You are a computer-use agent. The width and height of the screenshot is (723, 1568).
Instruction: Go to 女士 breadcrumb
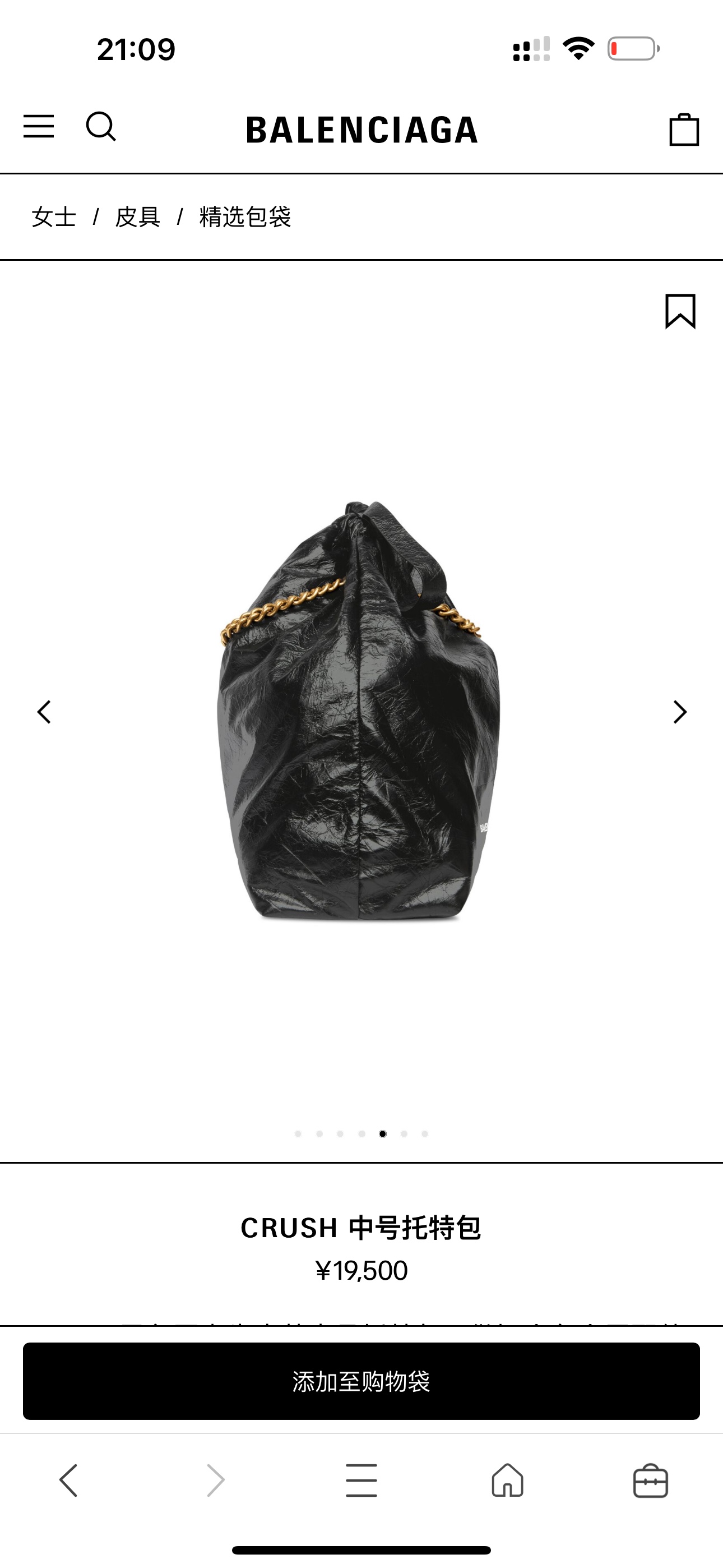coord(54,217)
